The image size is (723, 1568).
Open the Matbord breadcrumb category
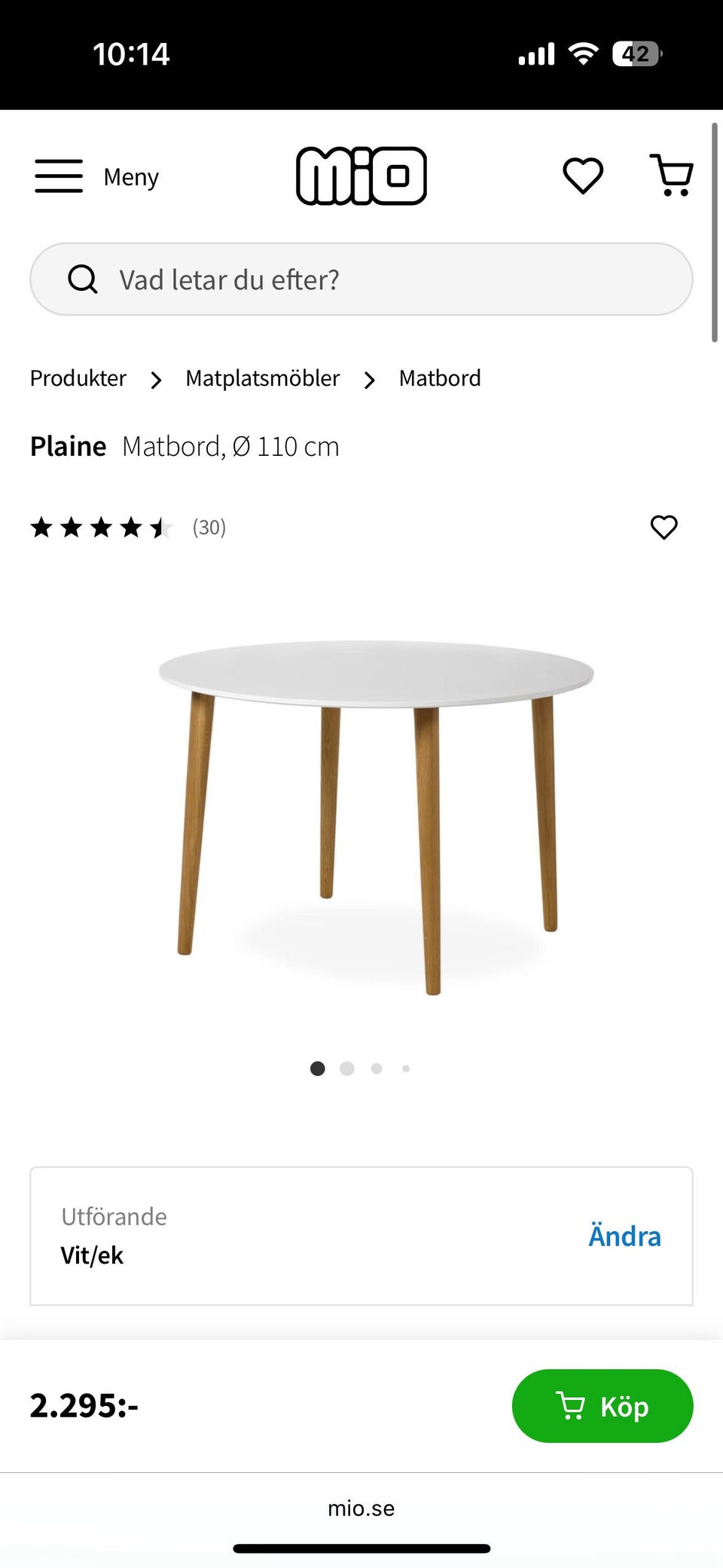(440, 378)
